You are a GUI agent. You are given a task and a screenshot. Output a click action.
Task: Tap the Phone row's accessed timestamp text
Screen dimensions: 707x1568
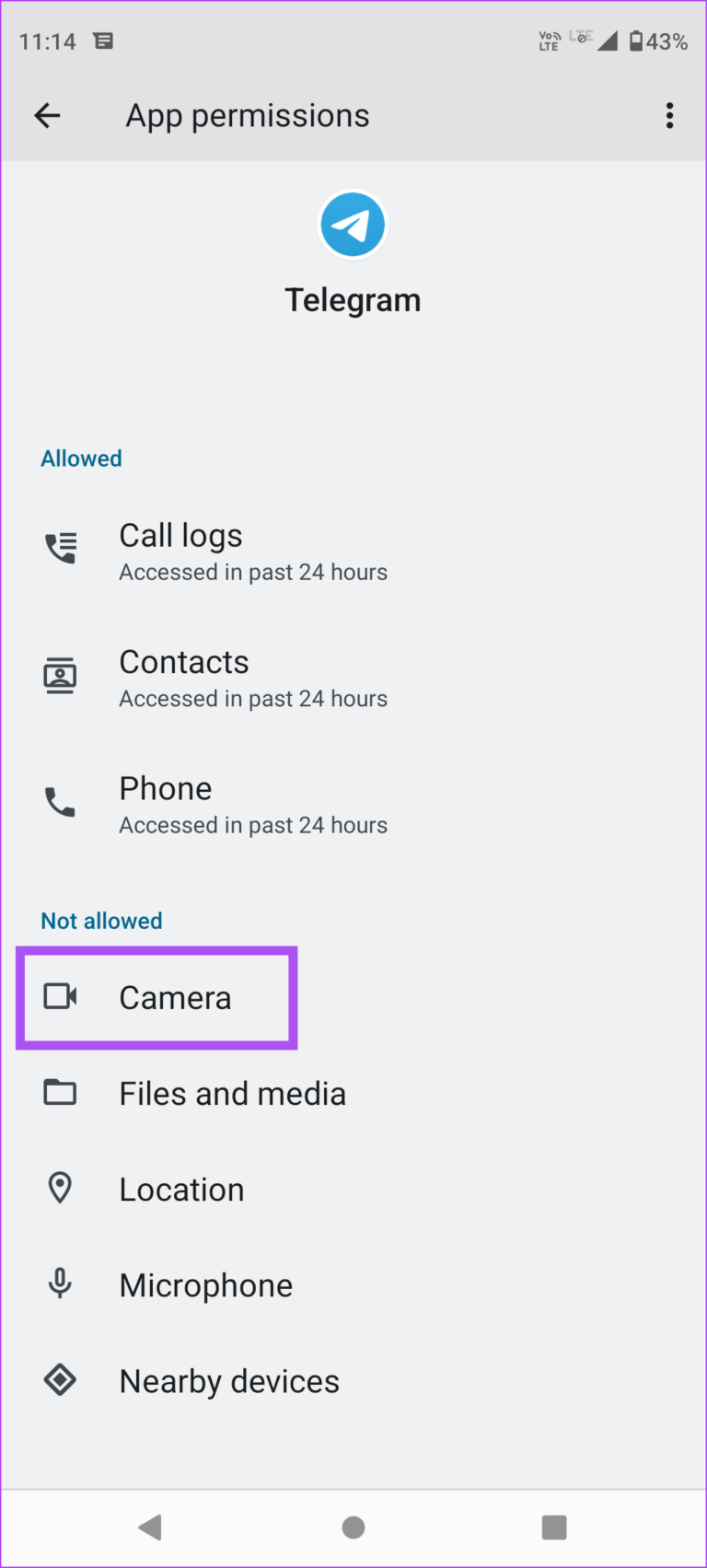click(x=253, y=825)
